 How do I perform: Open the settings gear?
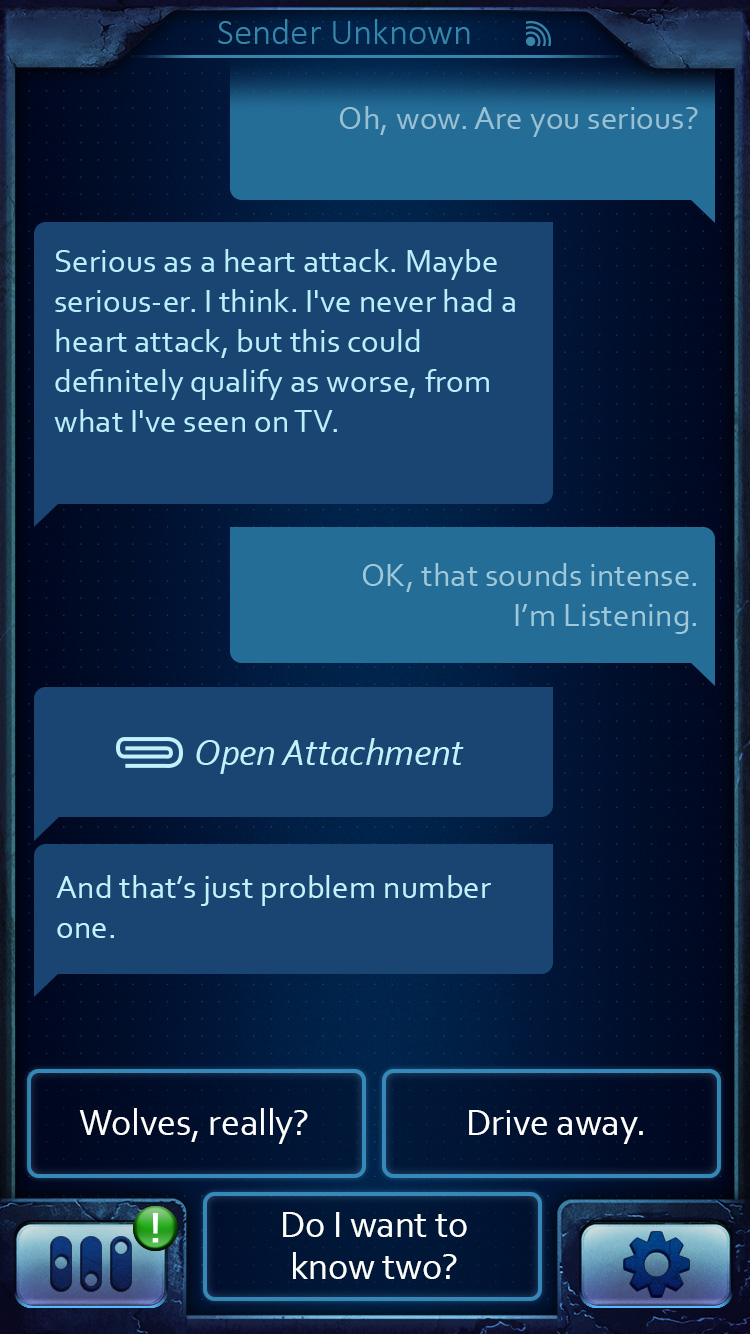(656, 1264)
